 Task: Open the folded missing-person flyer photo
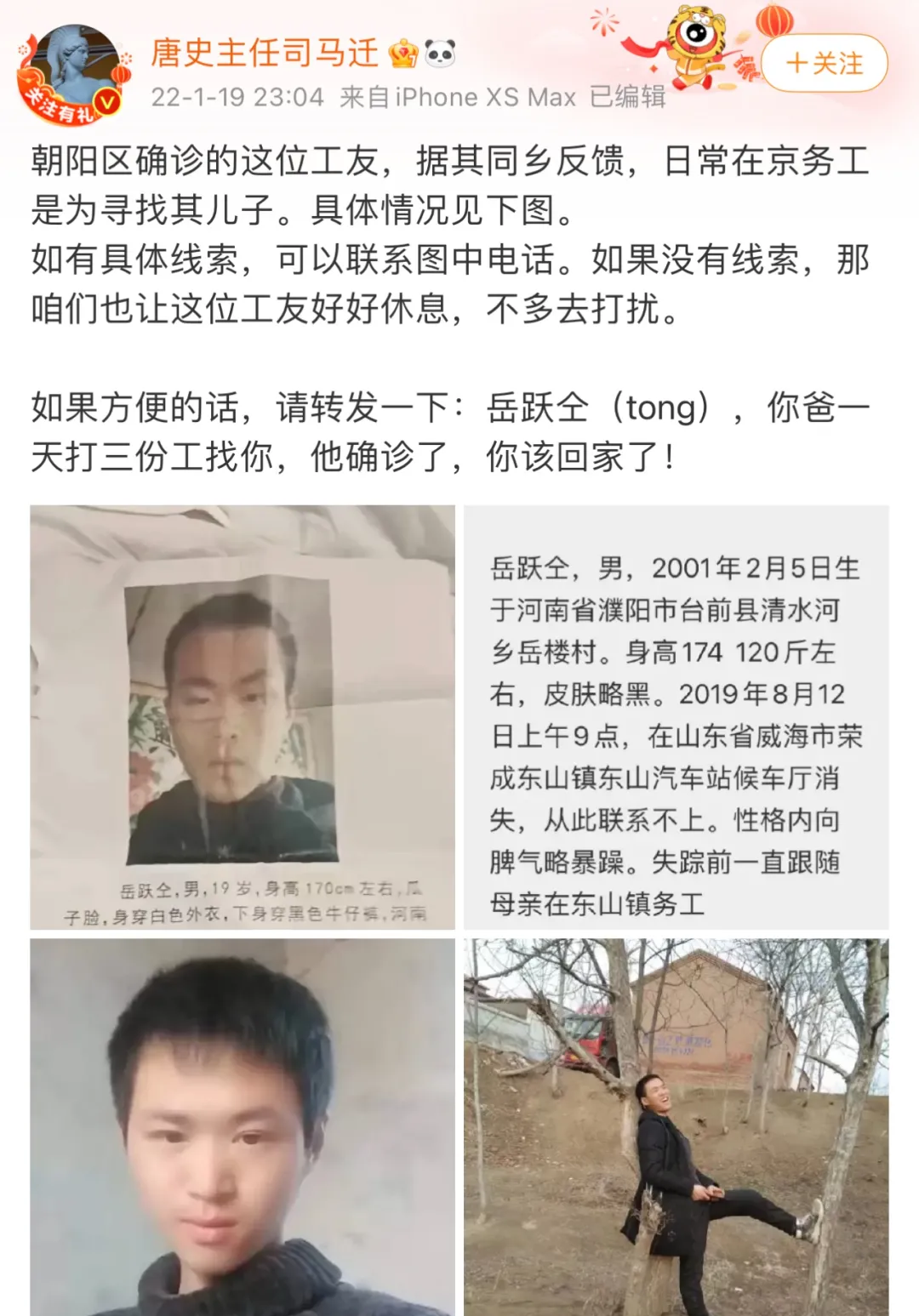click(243, 717)
